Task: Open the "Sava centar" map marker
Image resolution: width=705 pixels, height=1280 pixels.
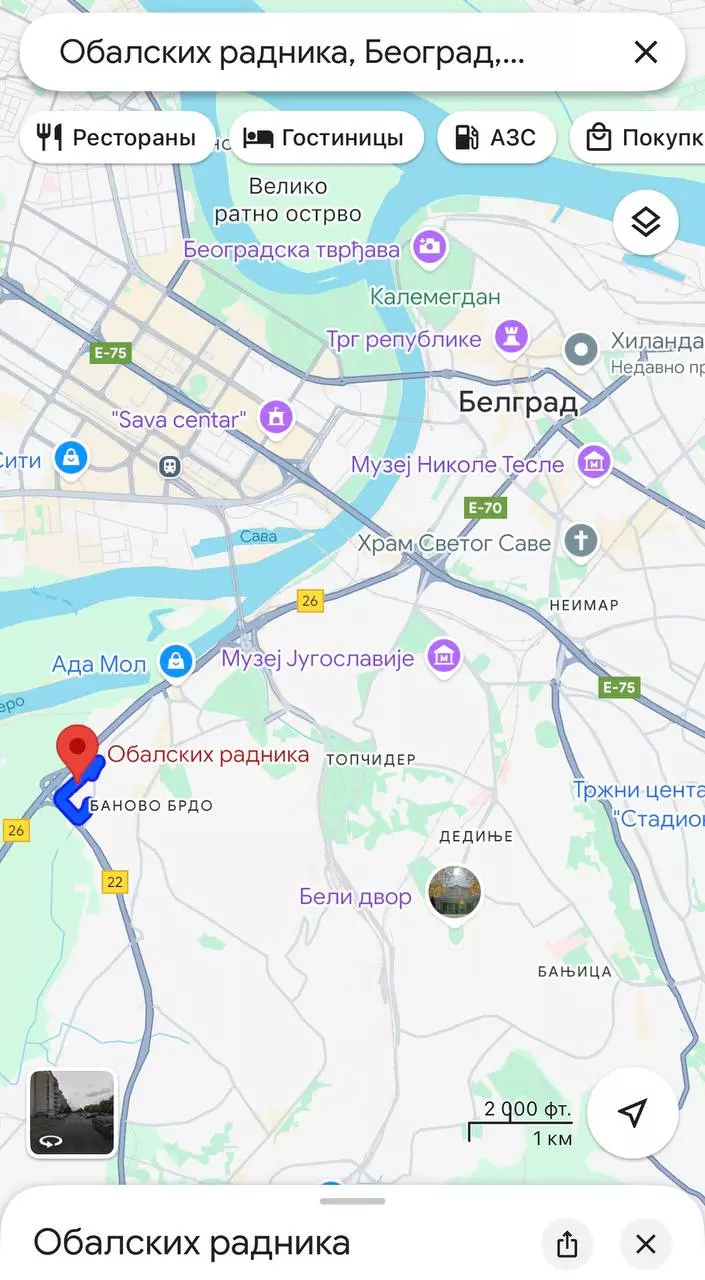Action: 276,417
